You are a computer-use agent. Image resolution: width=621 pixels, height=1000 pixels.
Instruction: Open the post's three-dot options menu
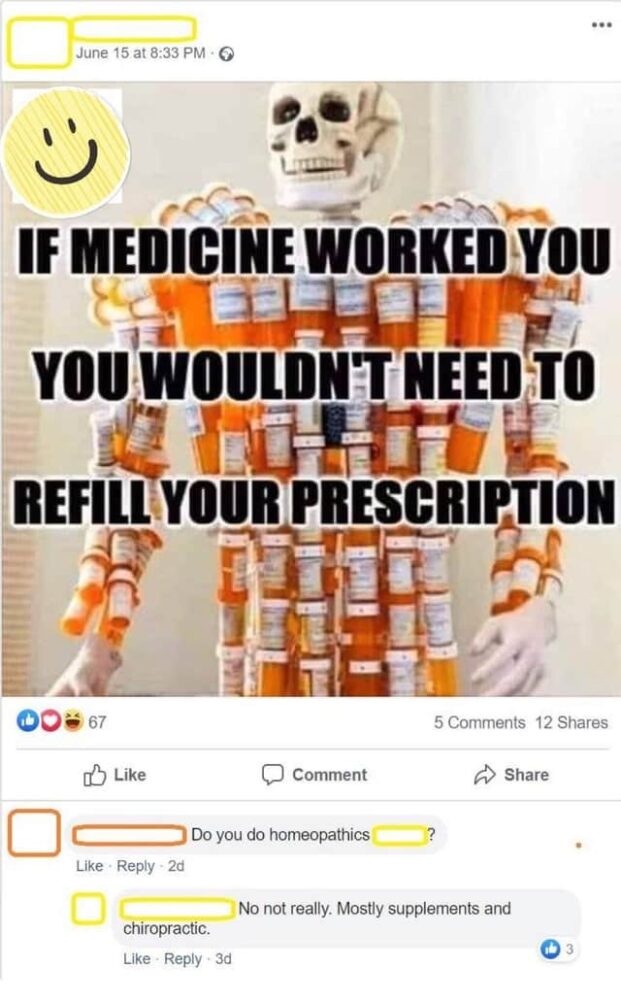[x=601, y=25]
